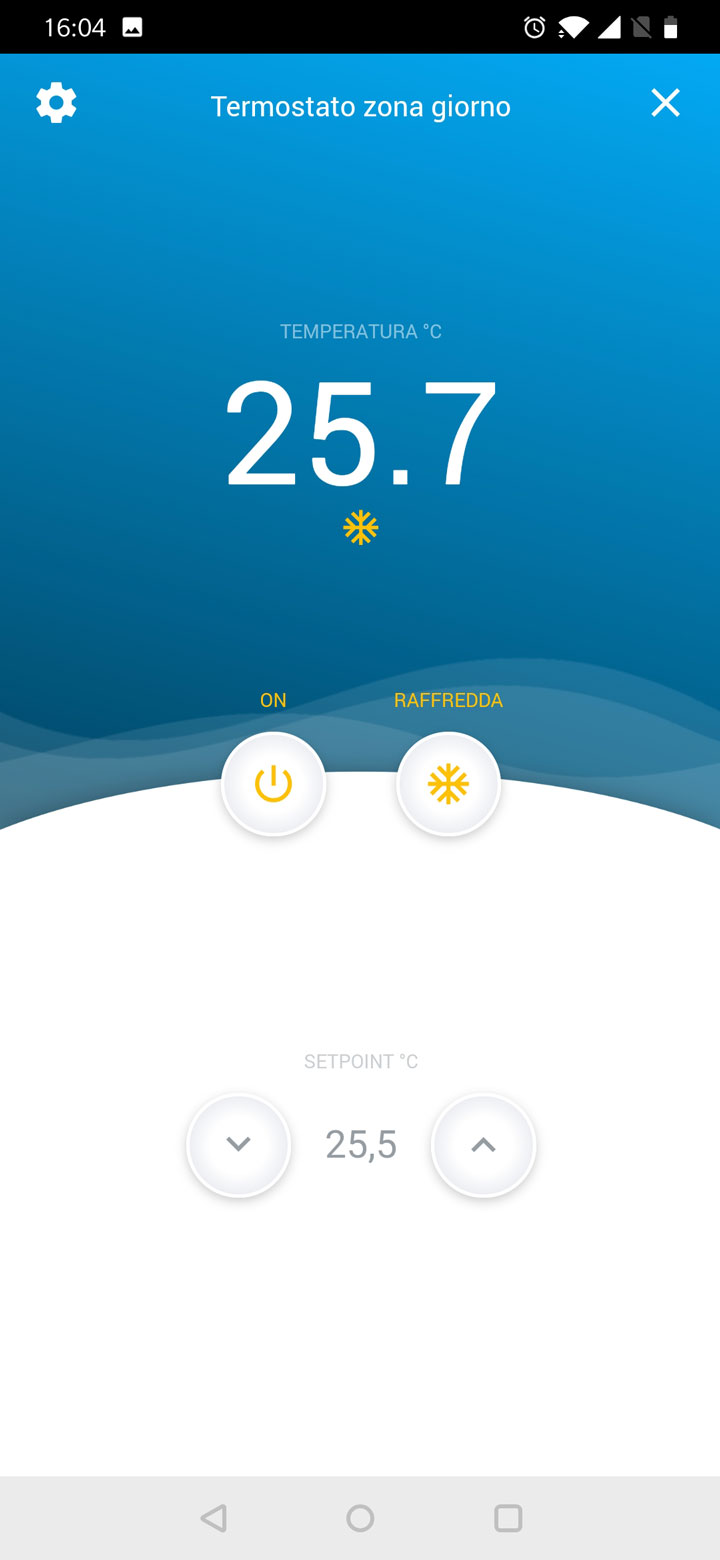Increase the setpoint temperature
The height and width of the screenshot is (1560, 720).
point(483,1144)
